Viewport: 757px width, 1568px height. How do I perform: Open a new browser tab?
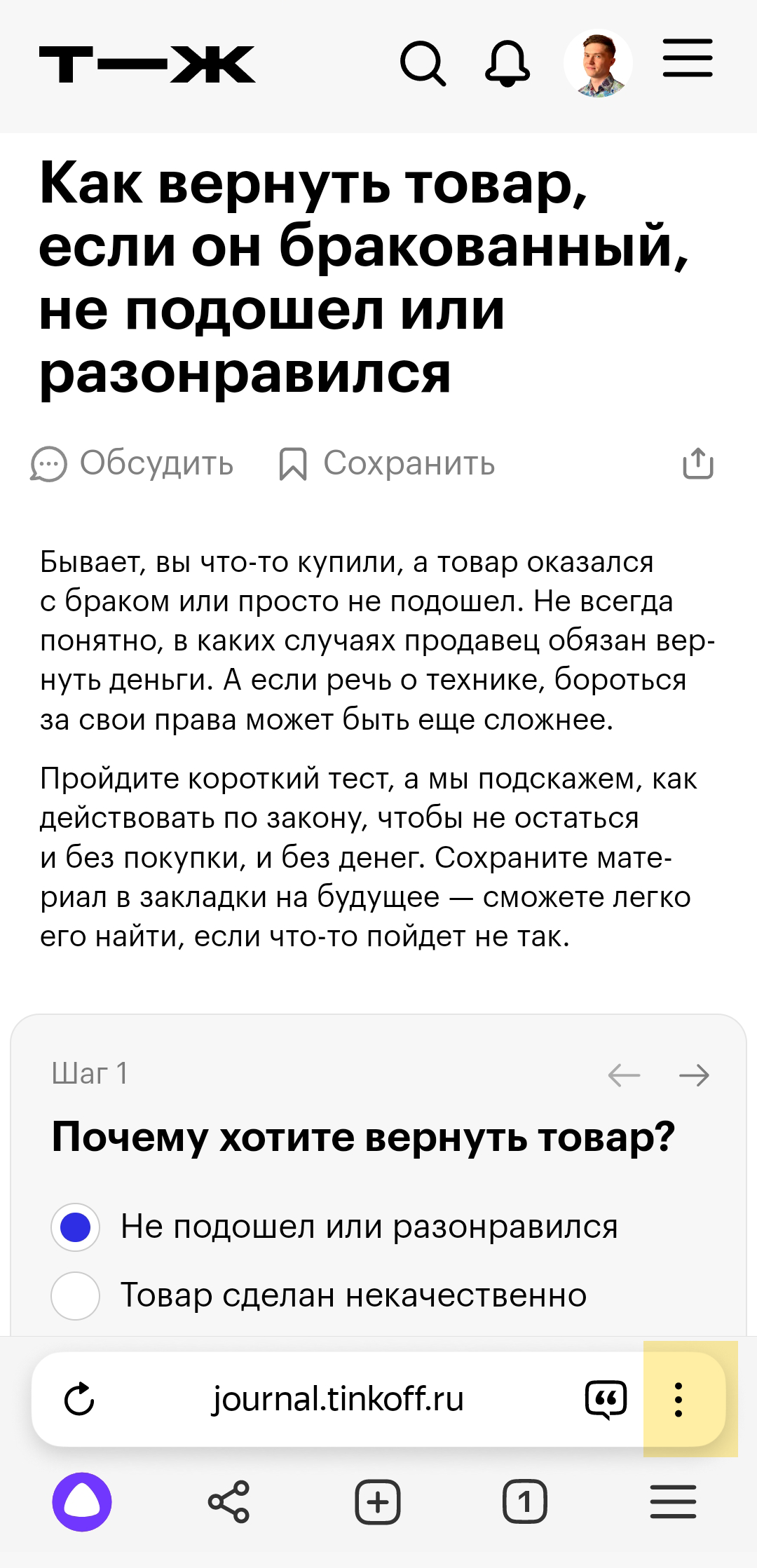point(378,1502)
